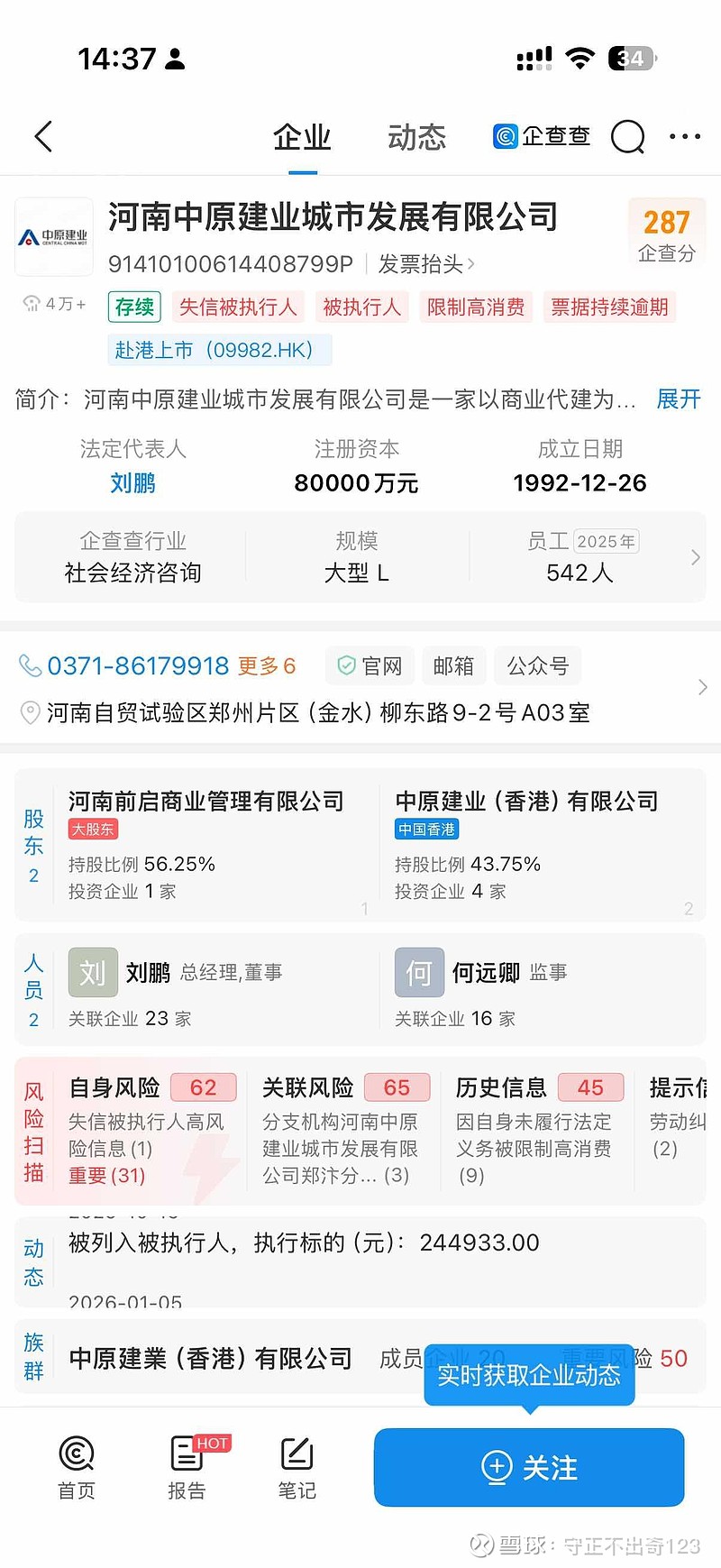
Task: Tap the 实时获取企业动态 popup
Action: point(528,1374)
